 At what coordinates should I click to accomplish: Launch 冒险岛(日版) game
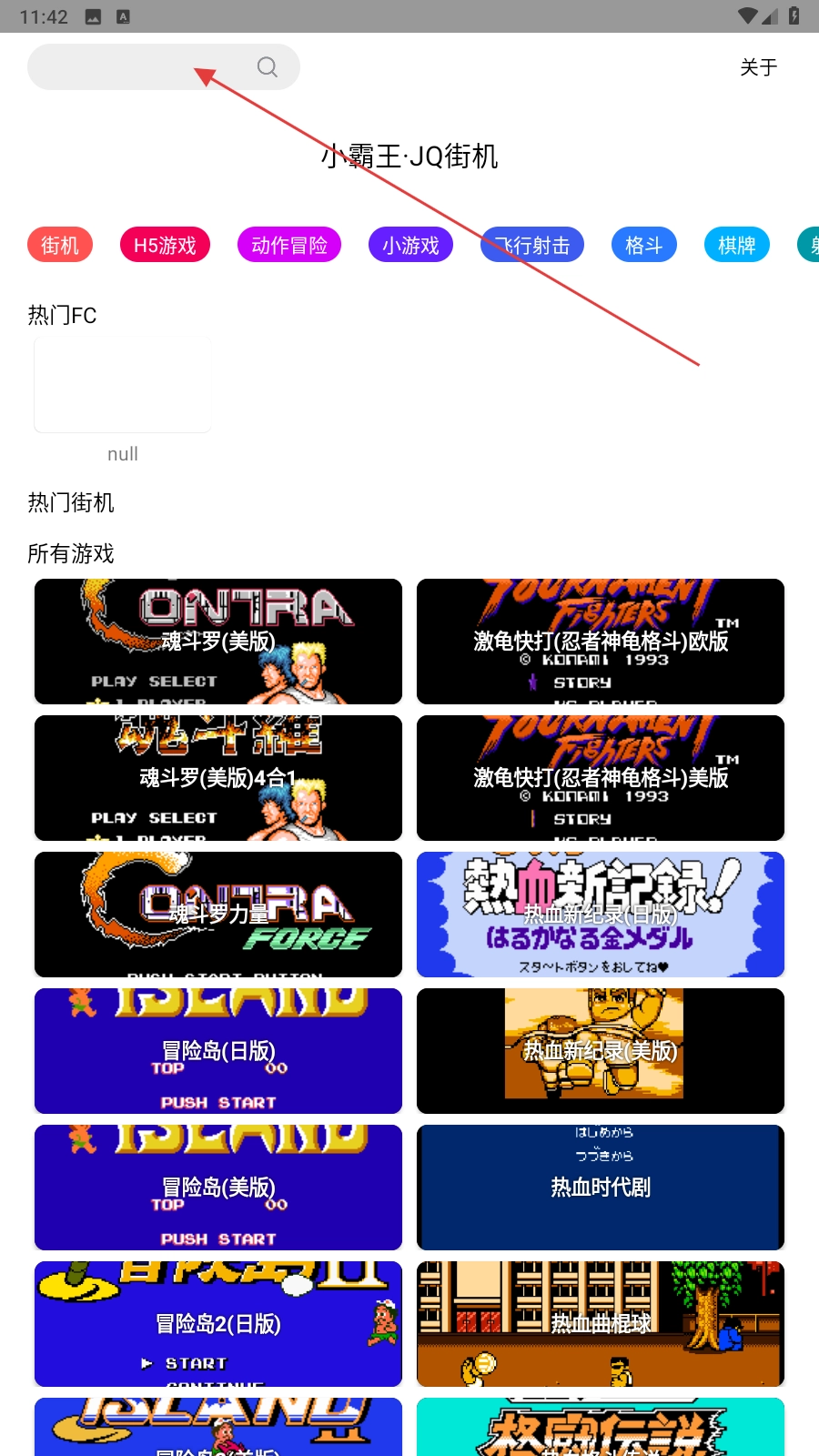(x=218, y=1051)
